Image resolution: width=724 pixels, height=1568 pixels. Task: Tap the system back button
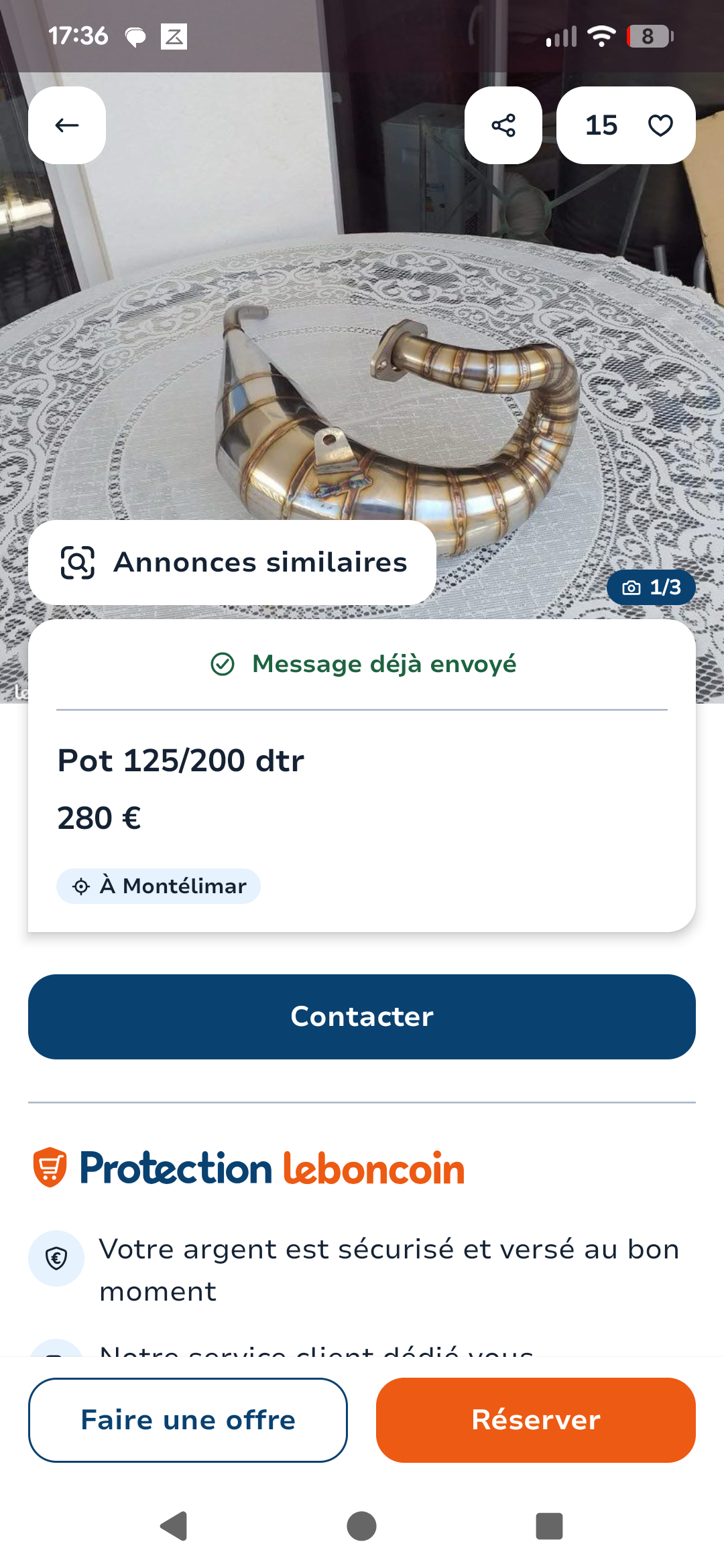tap(174, 1526)
